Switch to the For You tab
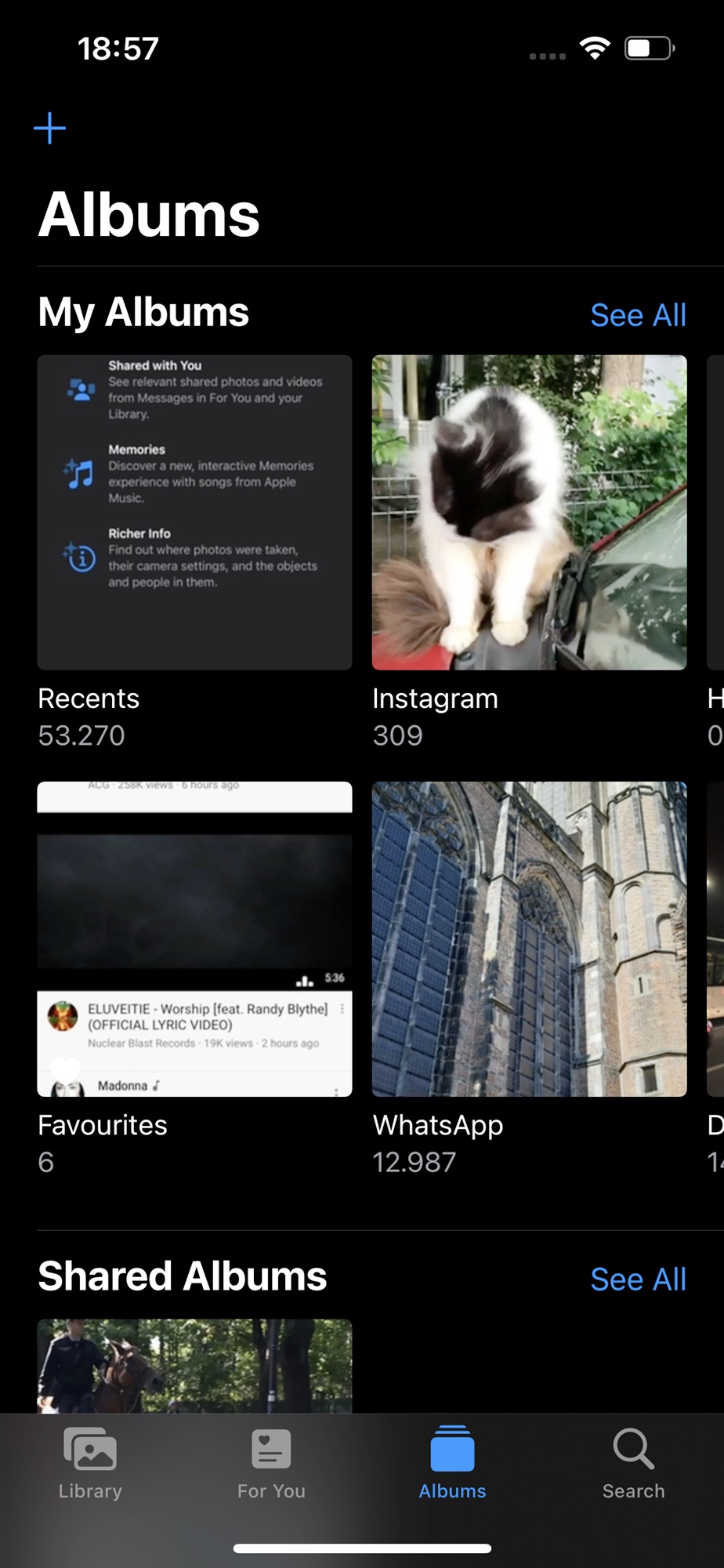Viewport: 724px width, 1568px height. (271, 1463)
